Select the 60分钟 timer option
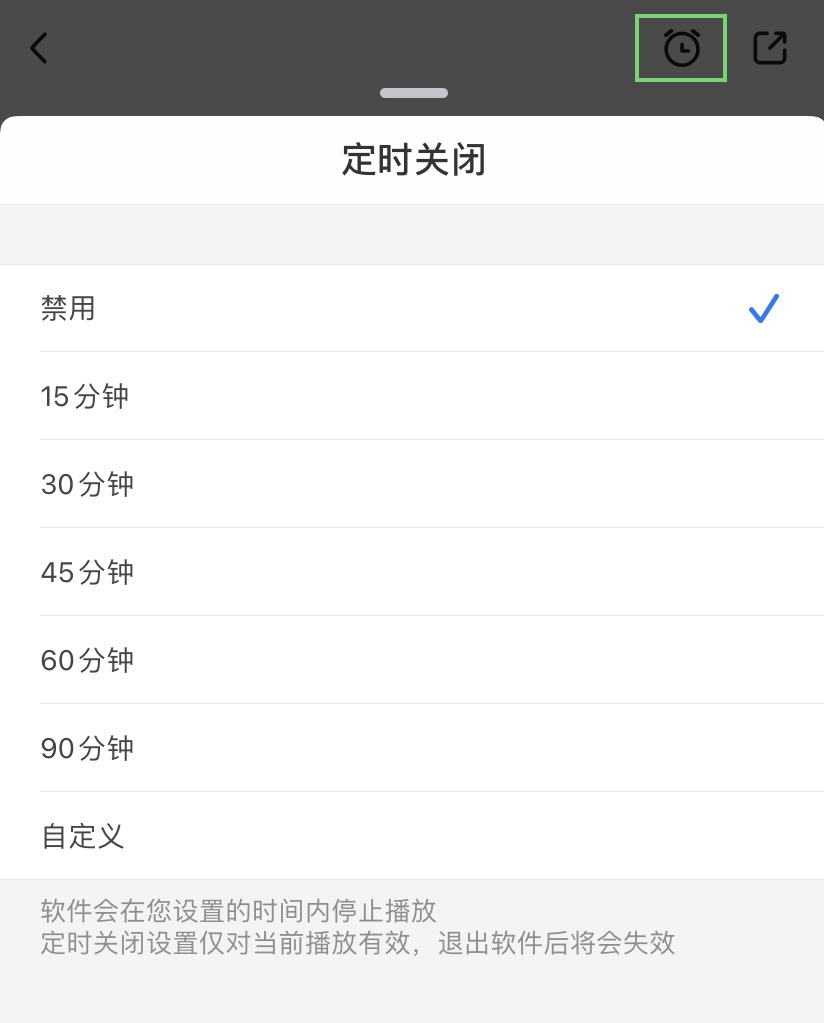 [412, 661]
